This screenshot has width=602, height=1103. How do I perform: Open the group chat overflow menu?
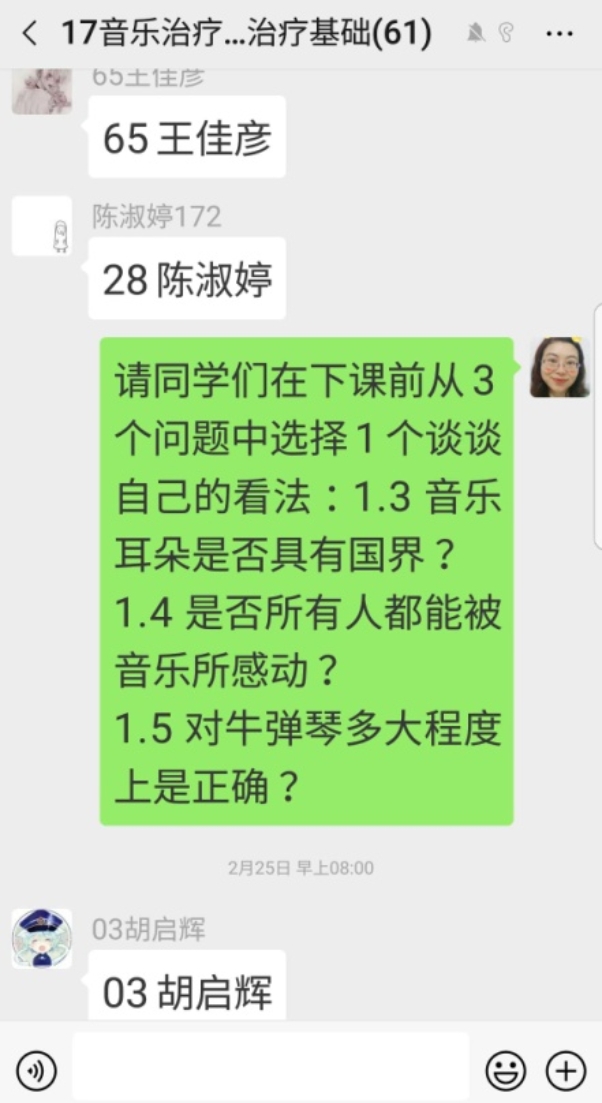click(560, 34)
